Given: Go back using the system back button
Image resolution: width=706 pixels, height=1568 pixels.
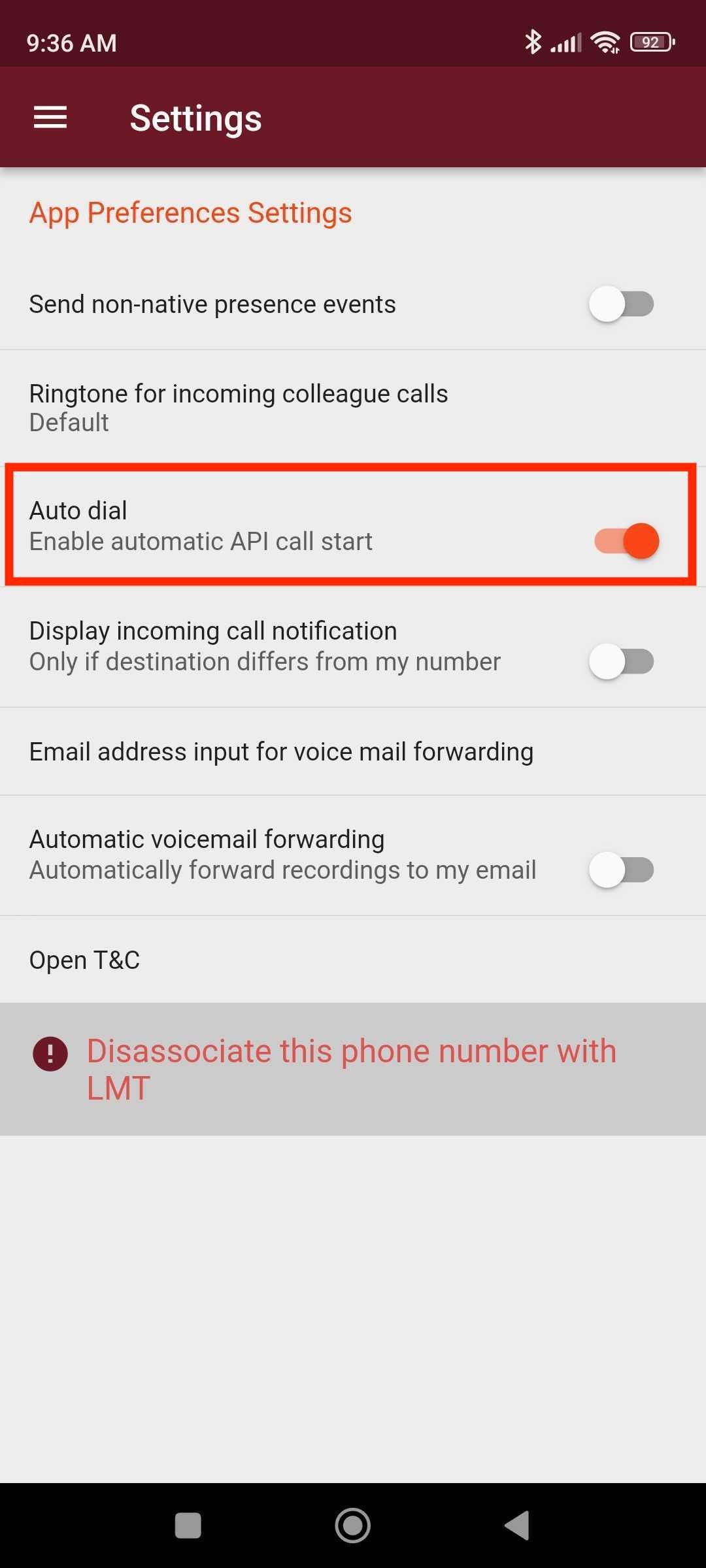Looking at the screenshot, I should (516, 1526).
